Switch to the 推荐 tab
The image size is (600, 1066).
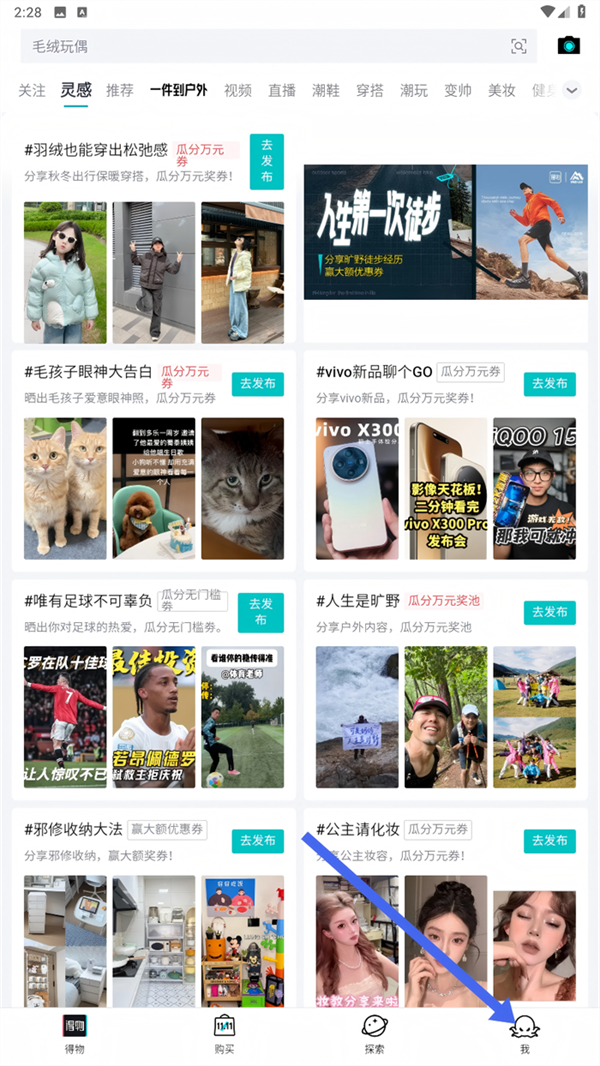coord(119,90)
